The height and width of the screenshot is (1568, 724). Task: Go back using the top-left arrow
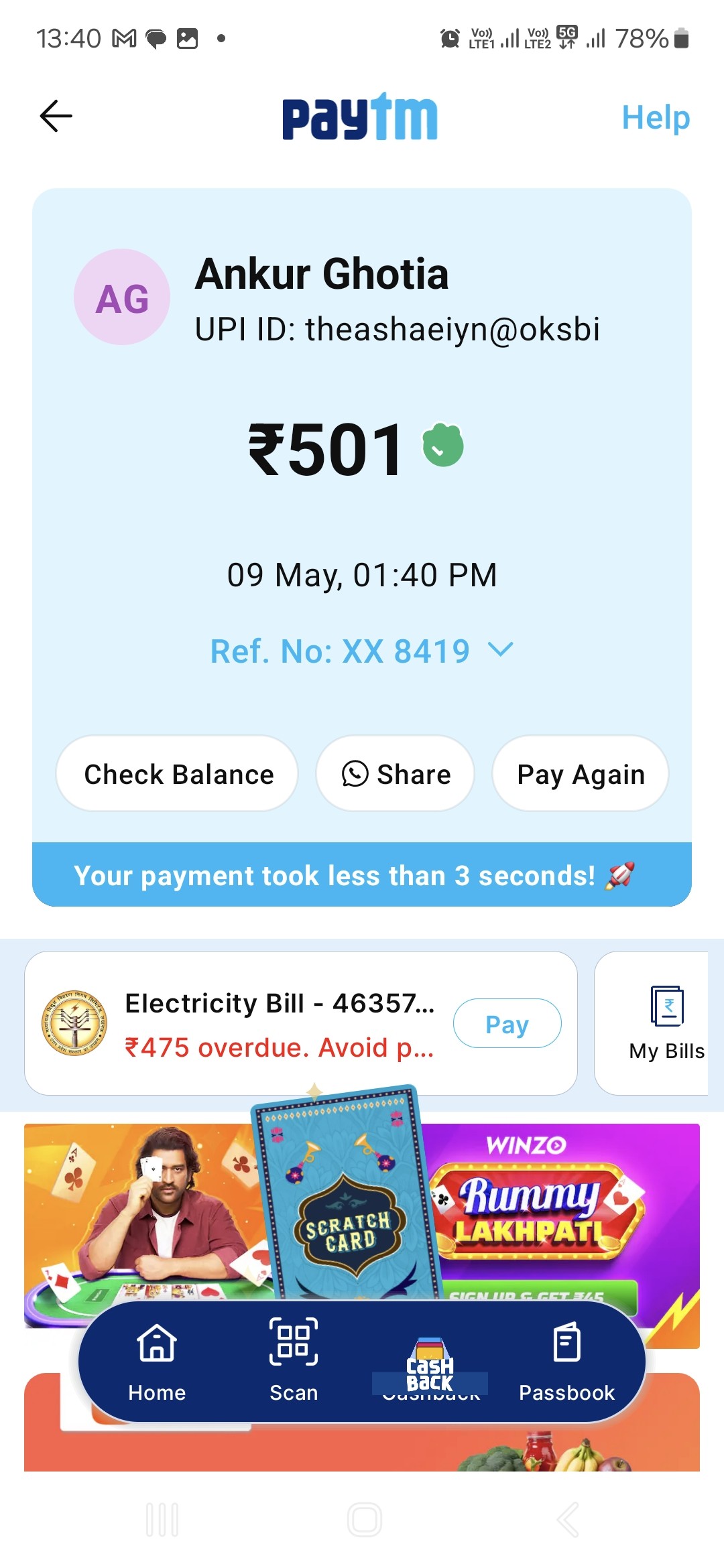click(x=56, y=117)
